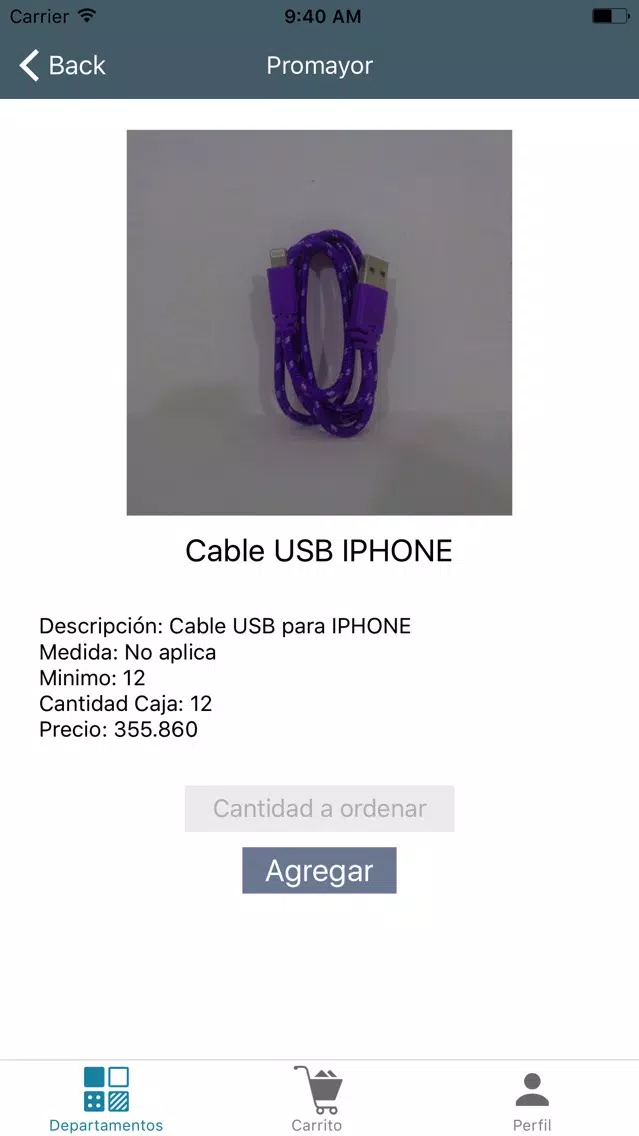
Task: Open the Carrito tab
Action: (x=317, y=1099)
